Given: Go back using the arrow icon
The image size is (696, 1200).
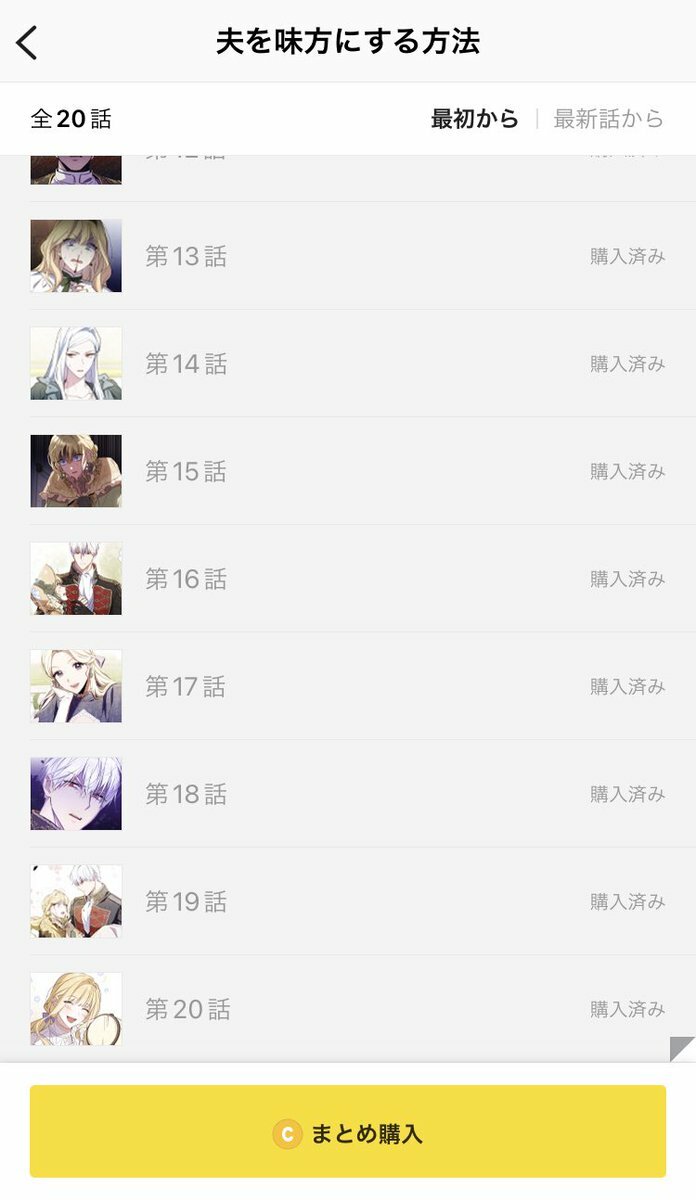Looking at the screenshot, I should coord(27,42).
